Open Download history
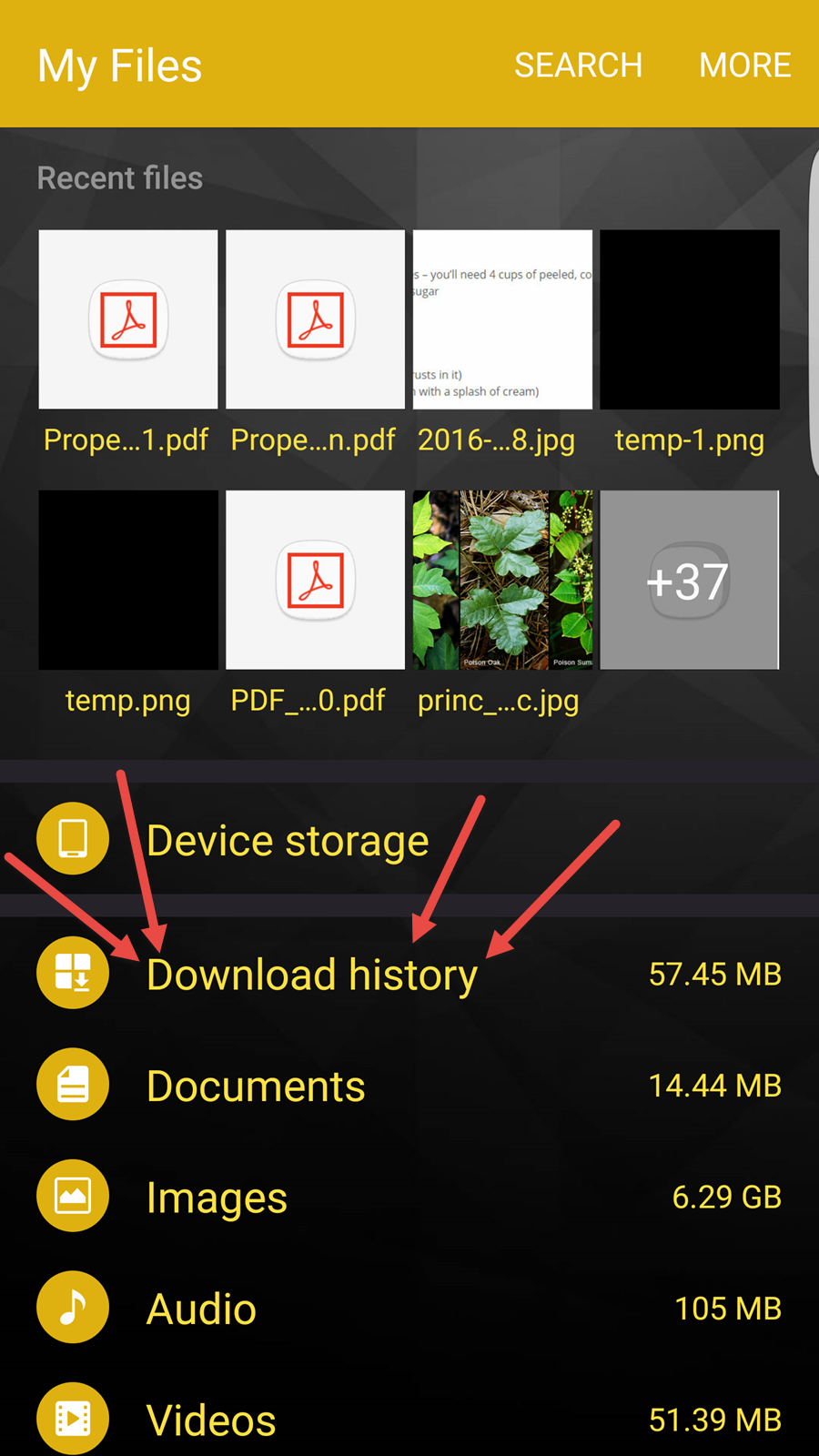The width and height of the screenshot is (819, 1456). (312, 975)
